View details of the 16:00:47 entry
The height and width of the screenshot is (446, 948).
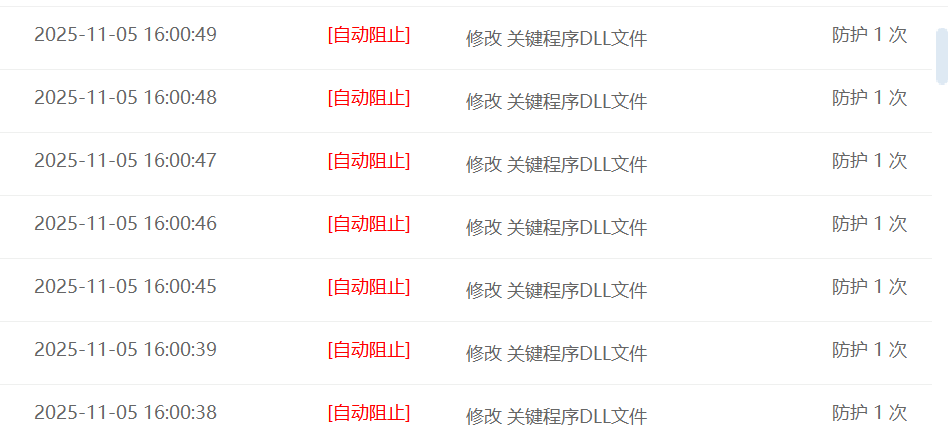pos(470,163)
